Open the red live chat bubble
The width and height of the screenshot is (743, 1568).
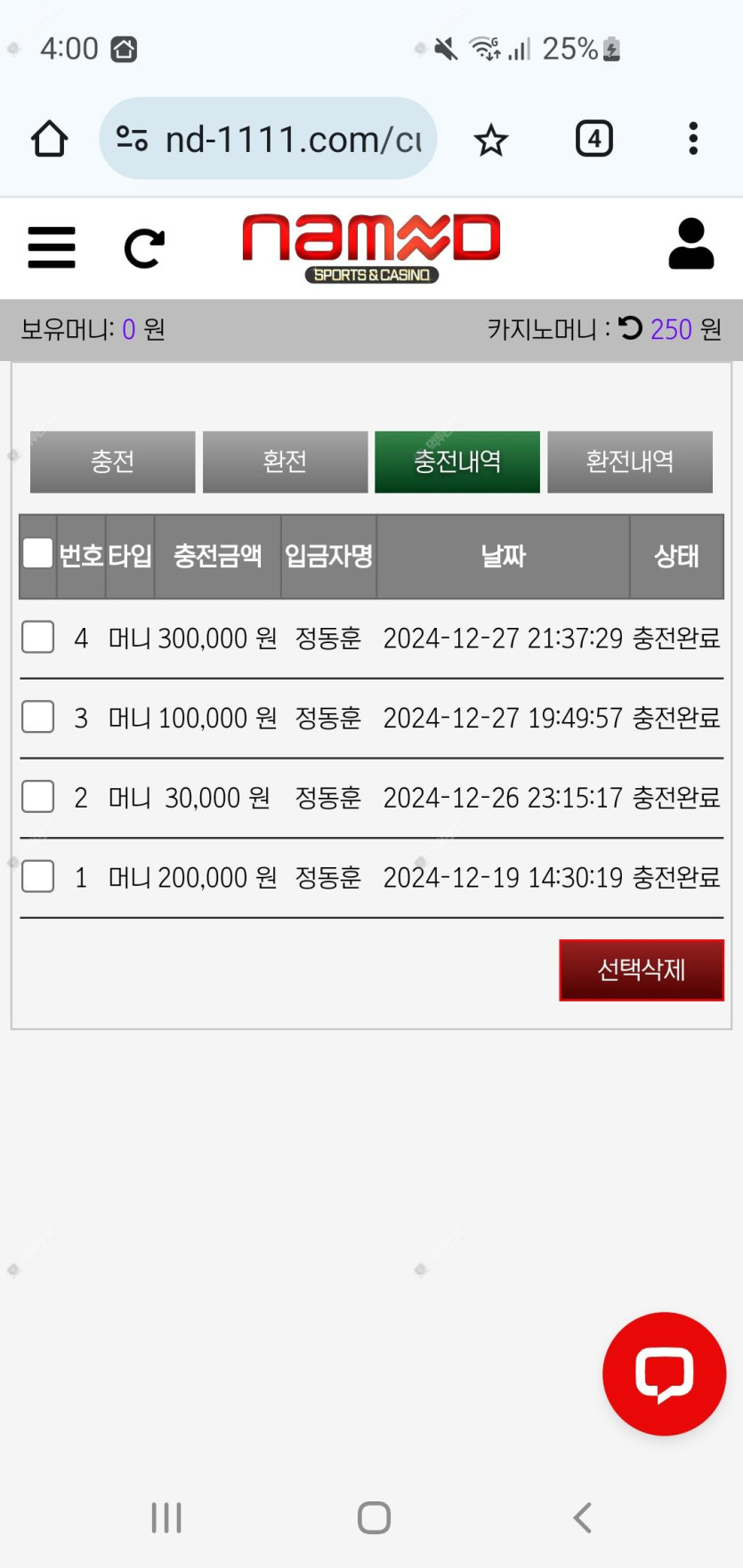pos(665,1374)
